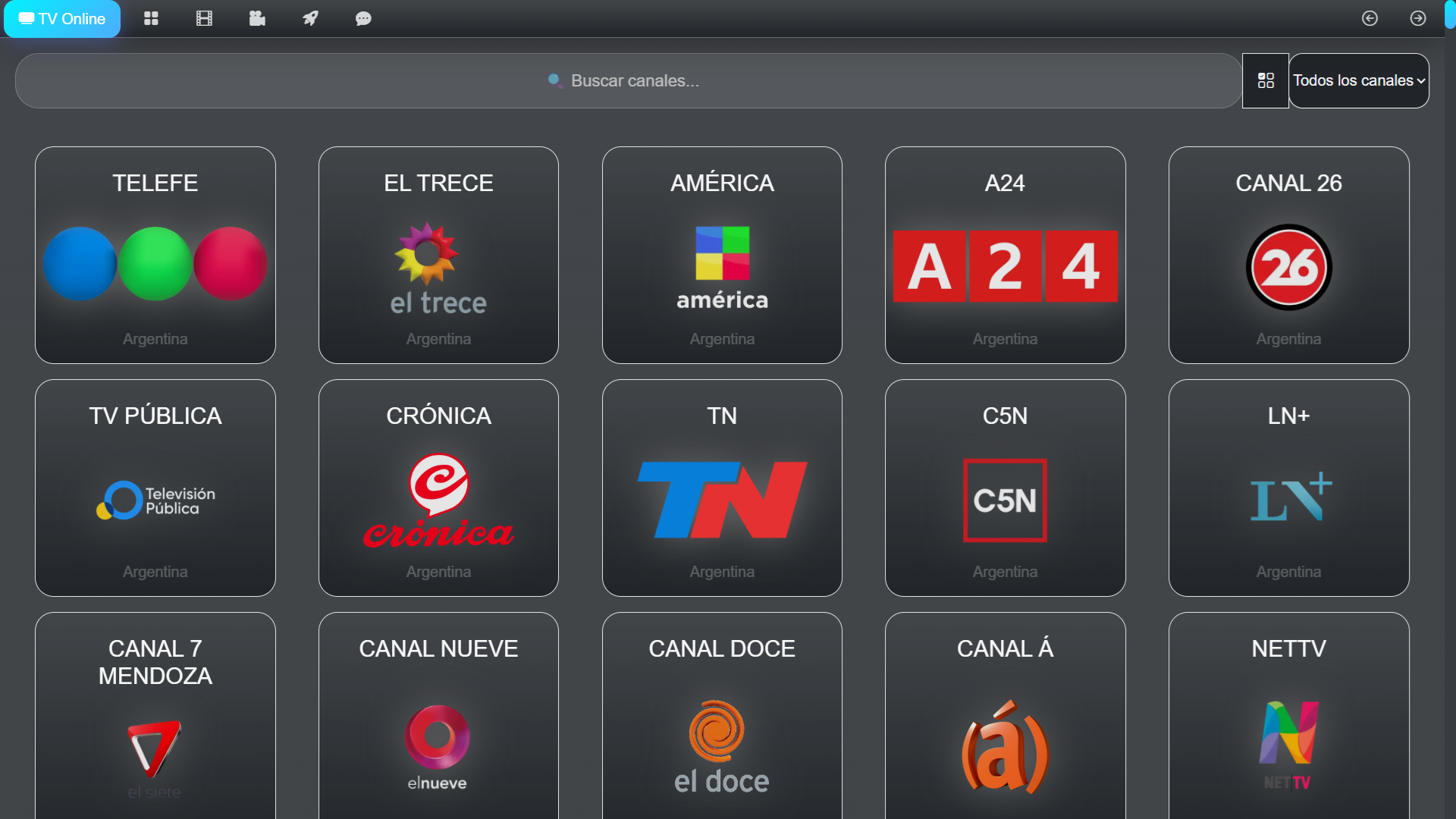This screenshot has width=1456, height=819.
Task: Play the TV PÚBLICA channel
Action: 155,488
